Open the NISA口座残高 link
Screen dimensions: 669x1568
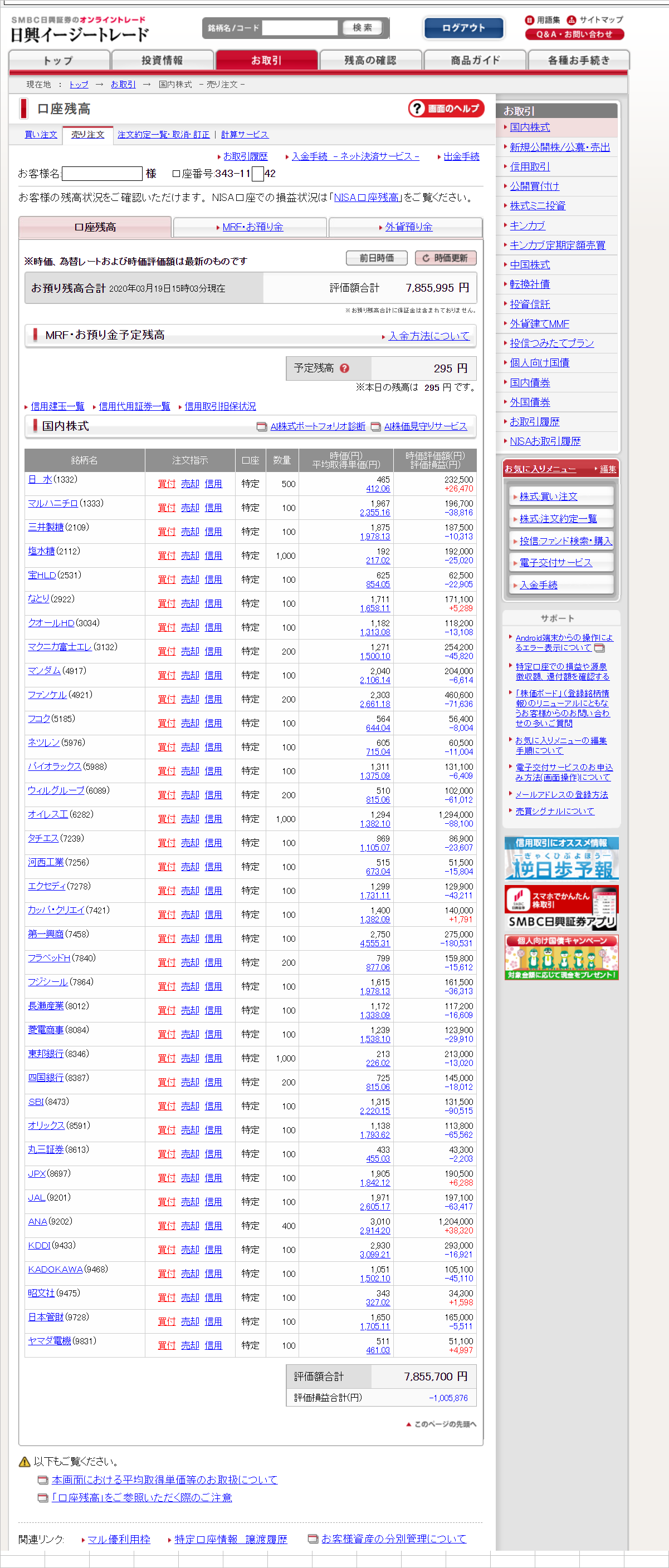pos(366,197)
